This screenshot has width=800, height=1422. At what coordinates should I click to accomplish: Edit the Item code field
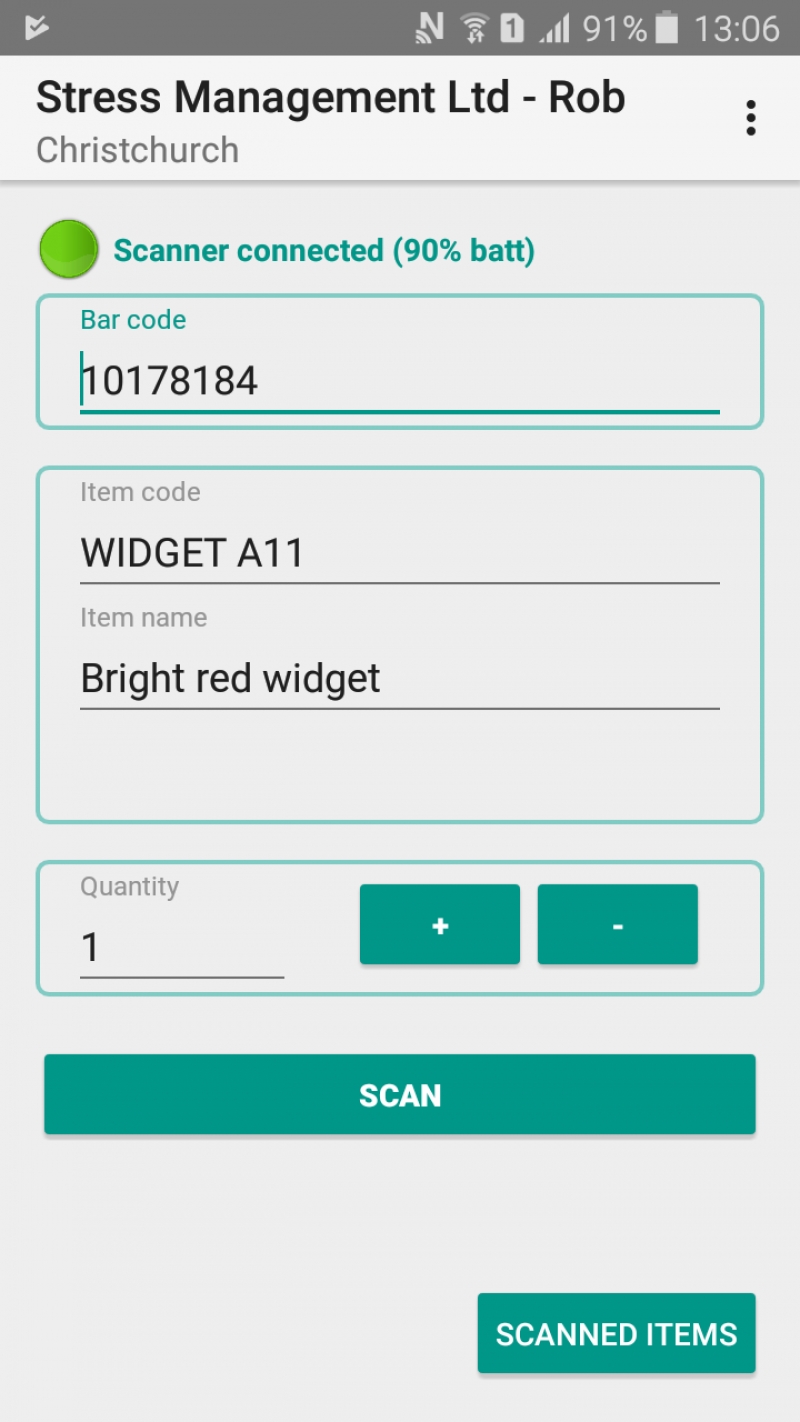click(399, 553)
